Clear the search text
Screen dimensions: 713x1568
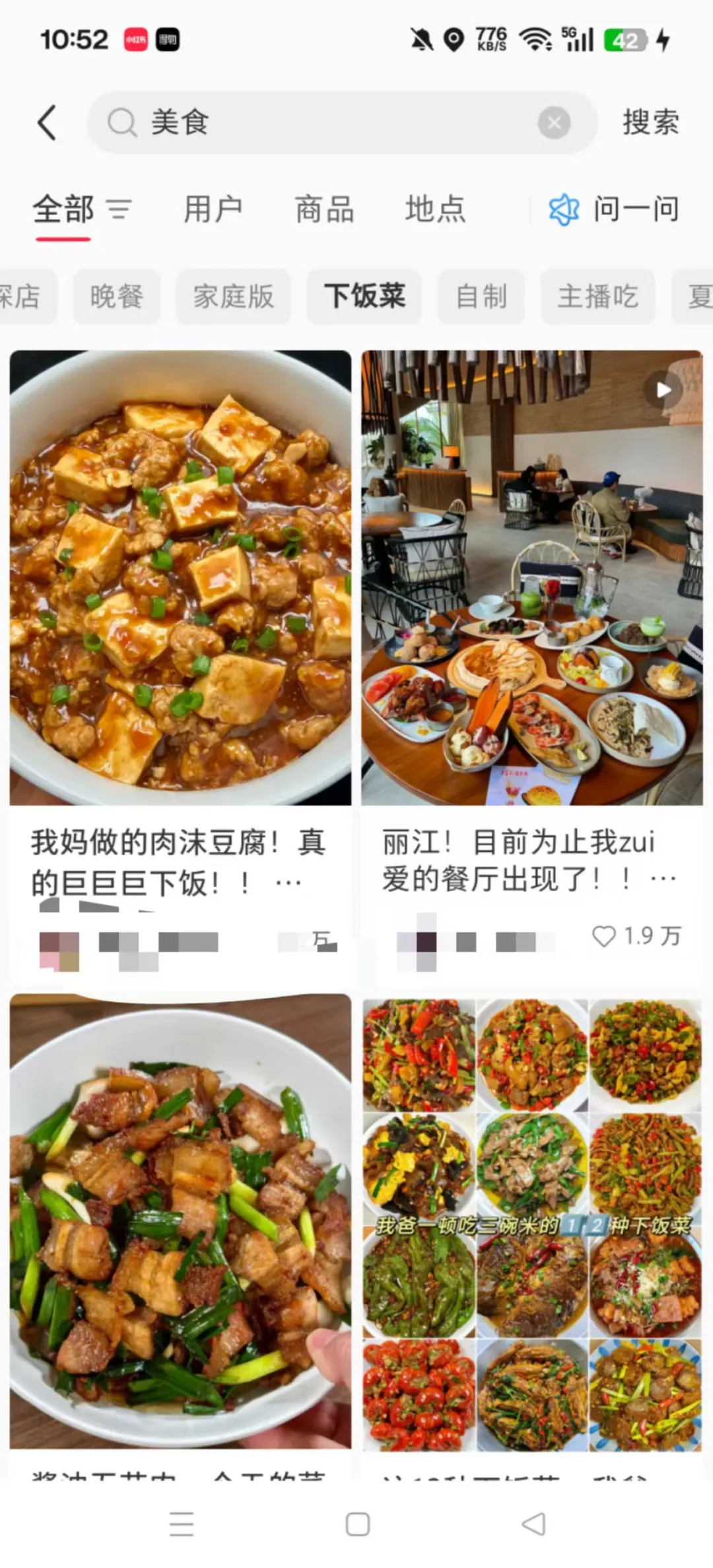pos(554,123)
